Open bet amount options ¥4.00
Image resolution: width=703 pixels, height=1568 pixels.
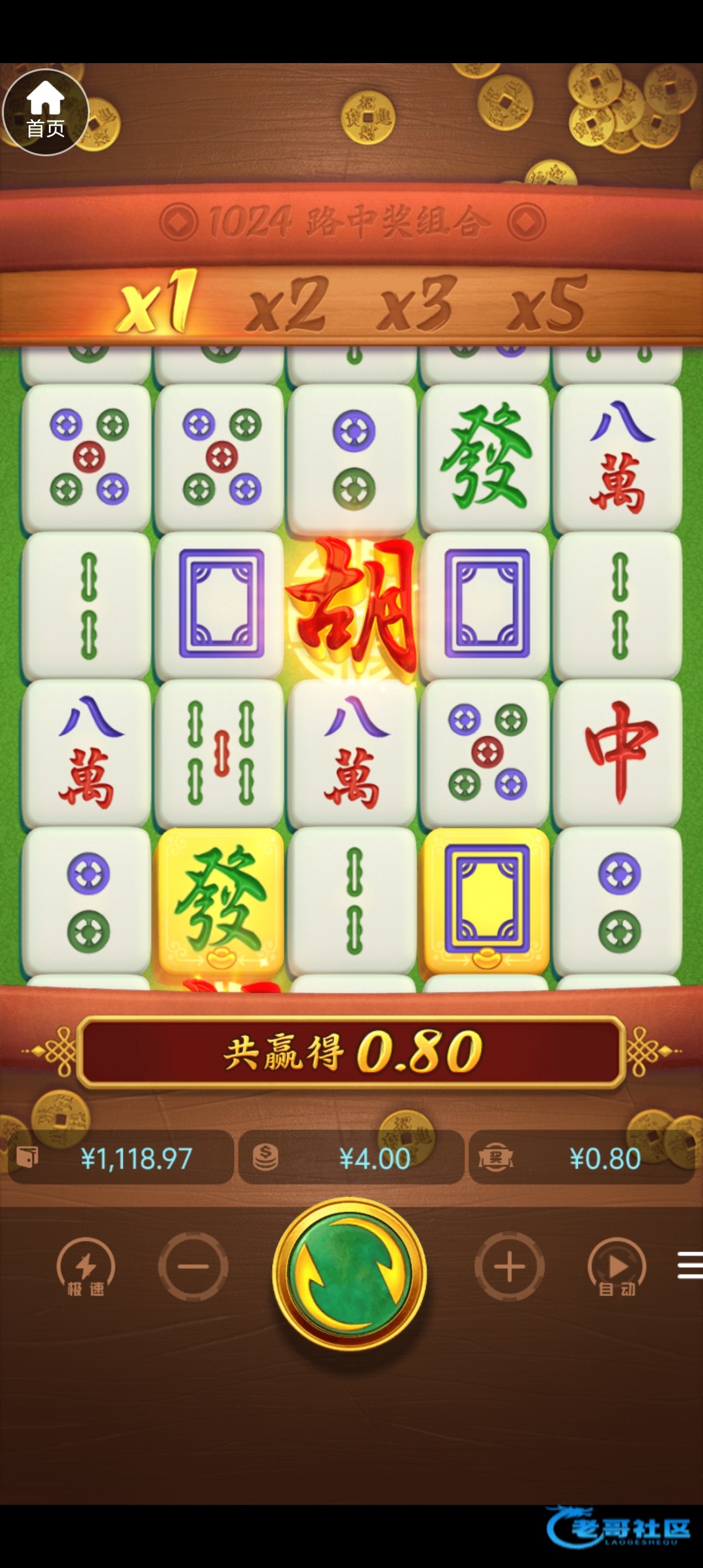pyautogui.click(x=351, y=1158)
